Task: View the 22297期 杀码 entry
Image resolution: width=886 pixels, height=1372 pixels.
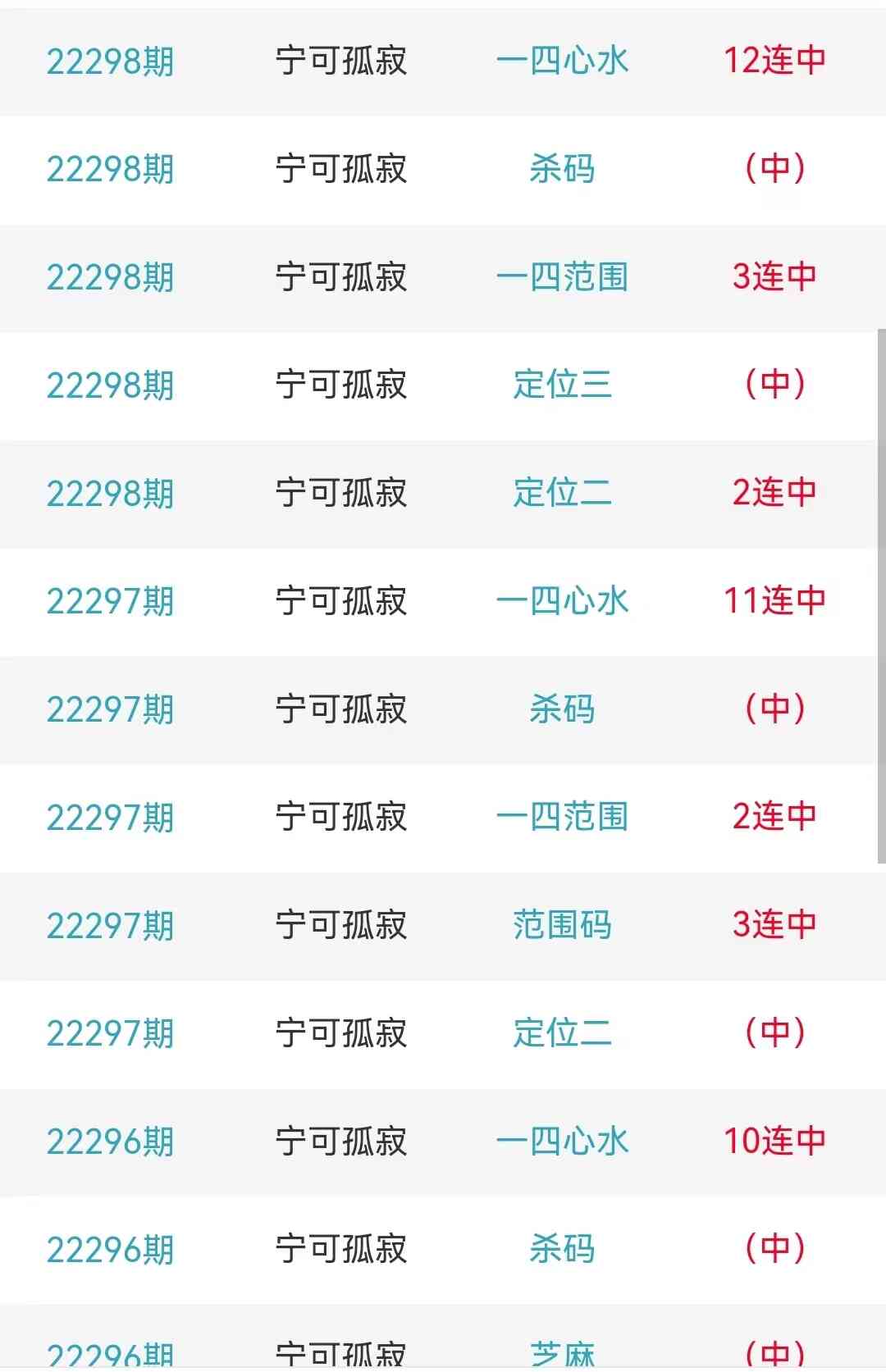Action: [562, 709]
